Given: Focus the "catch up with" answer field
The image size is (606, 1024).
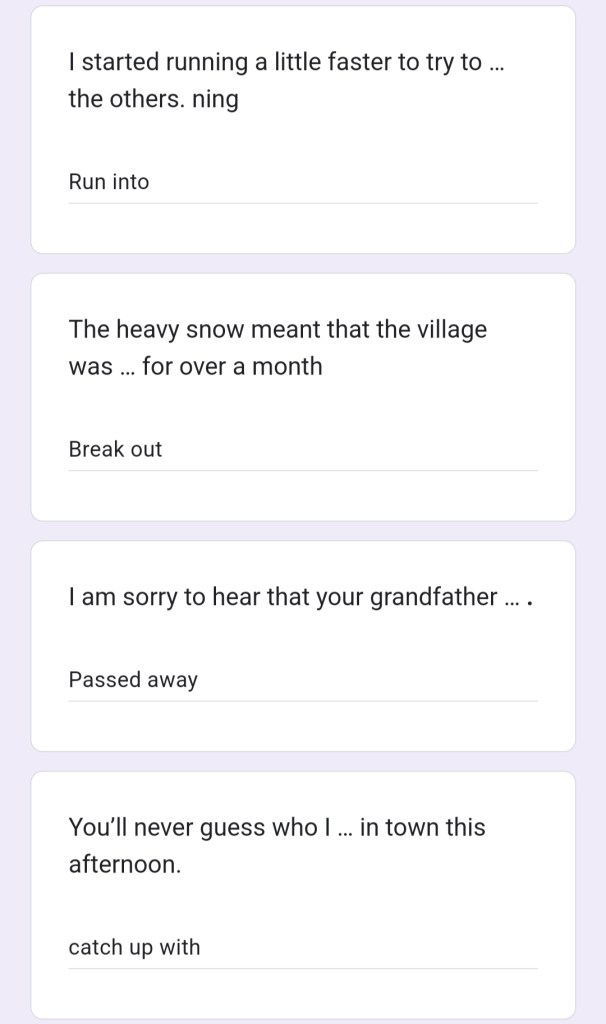Looking at the screenshot, I should point(302,948).
